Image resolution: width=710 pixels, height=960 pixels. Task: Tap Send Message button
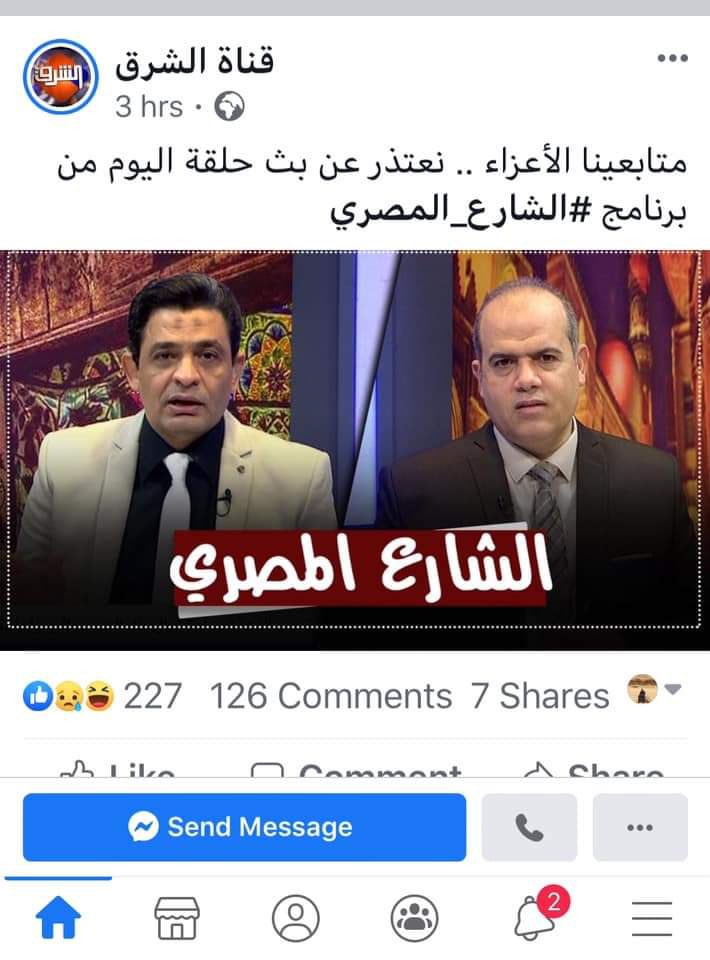tap(244, 827)
